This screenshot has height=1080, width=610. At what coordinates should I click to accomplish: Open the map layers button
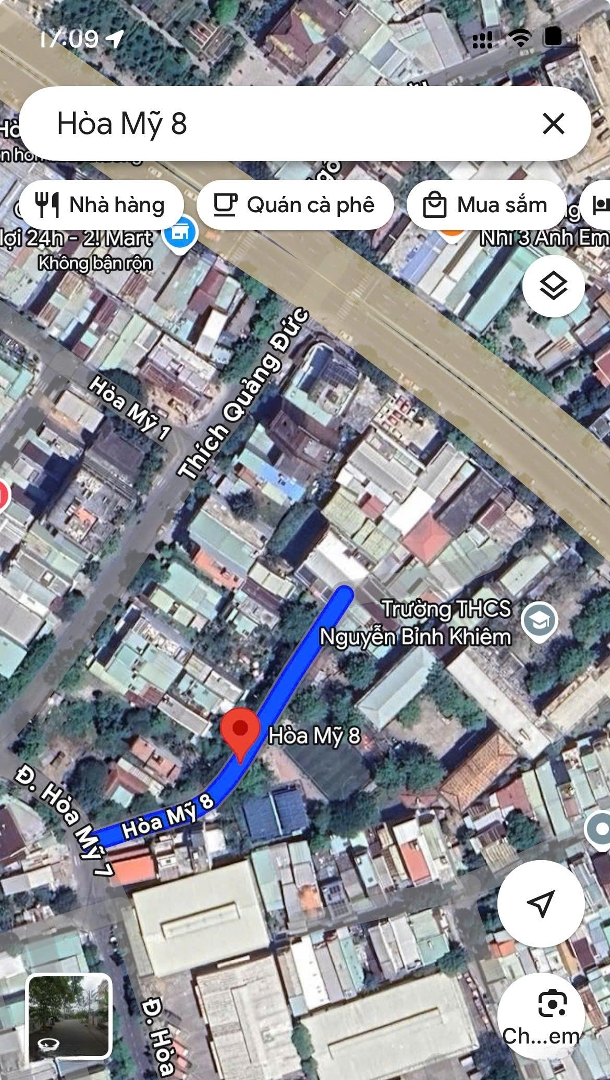tap(553, 287)
